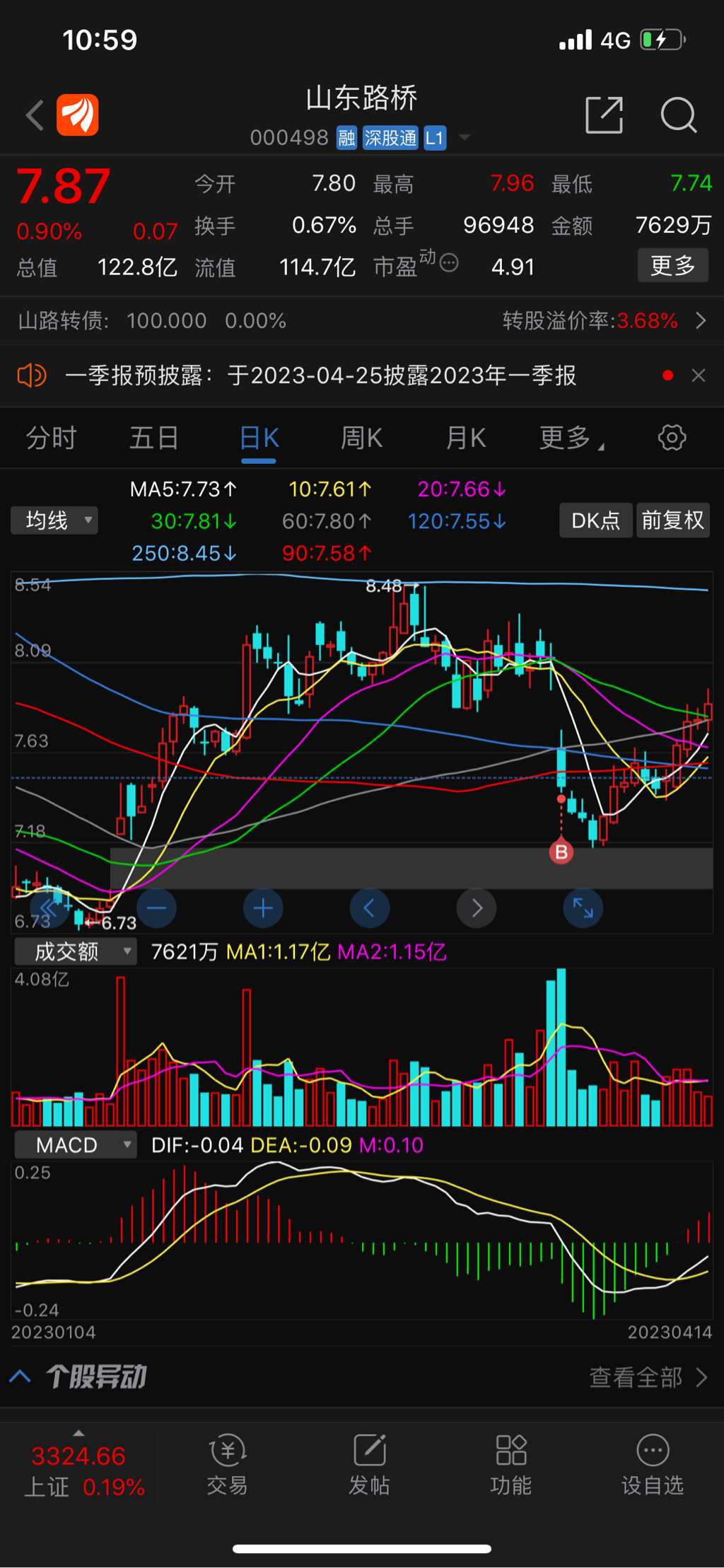View all 个股异动 with 查看全部
The image size is (724, 1568).
(648, 1378)
